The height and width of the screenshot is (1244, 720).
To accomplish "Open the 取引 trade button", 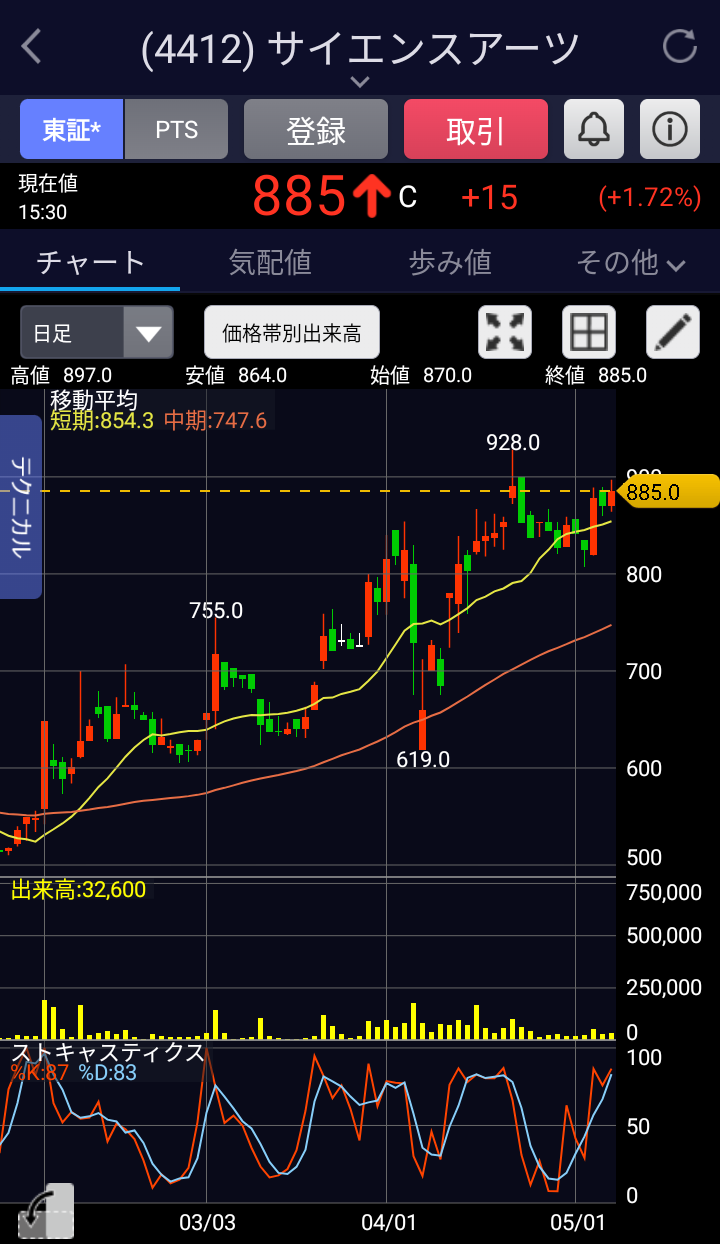I will coord(476,130).
